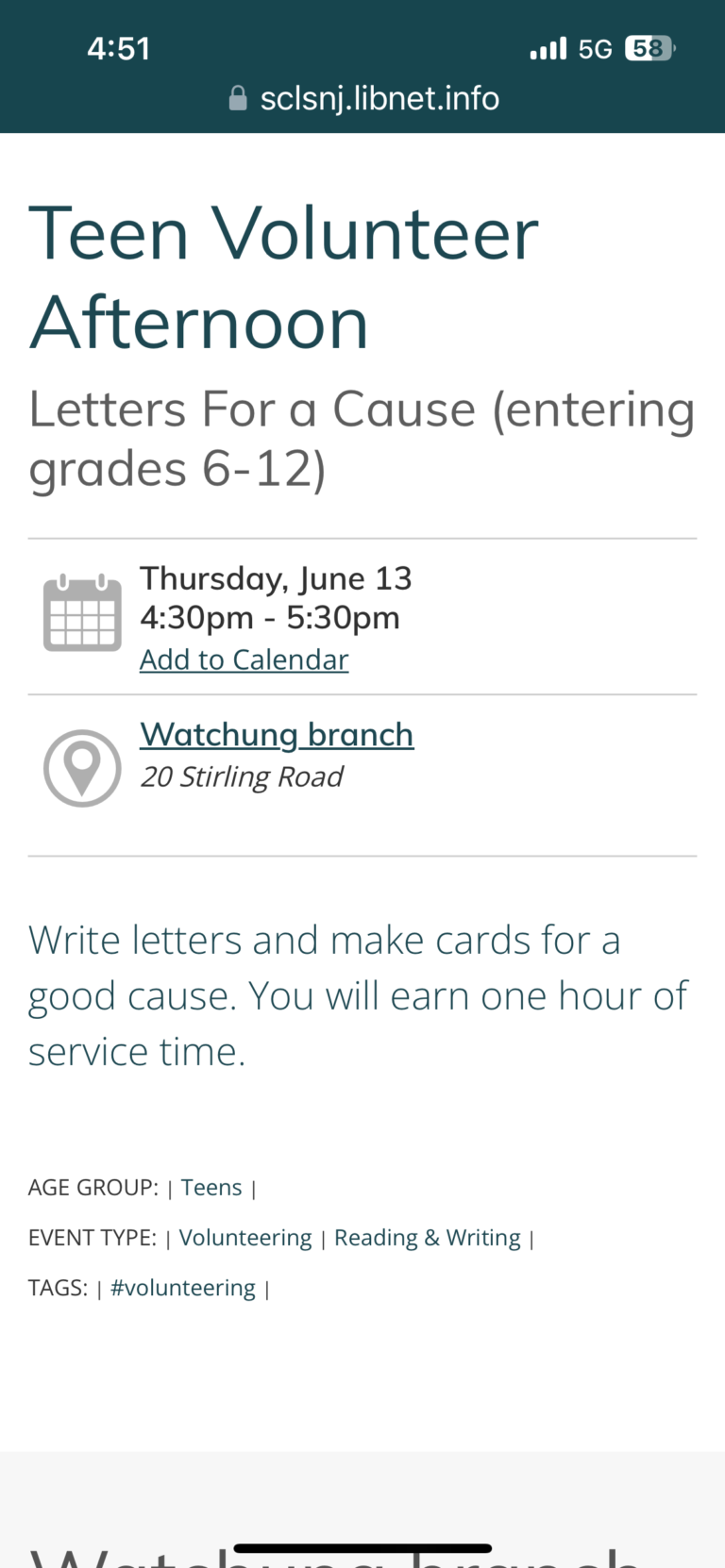This screenshot has width=725, height=1568.
Task: Add the event to your calendar
Action: 244,659
